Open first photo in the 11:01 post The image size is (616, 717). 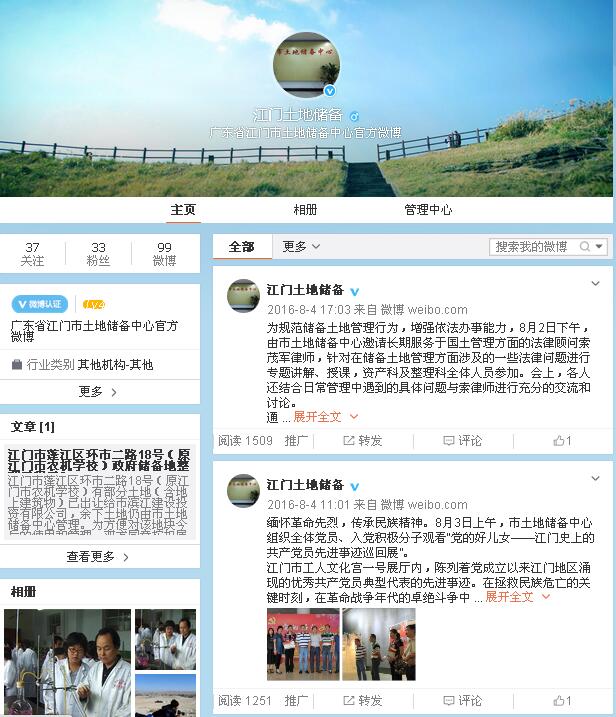click(x=303, y=644)
